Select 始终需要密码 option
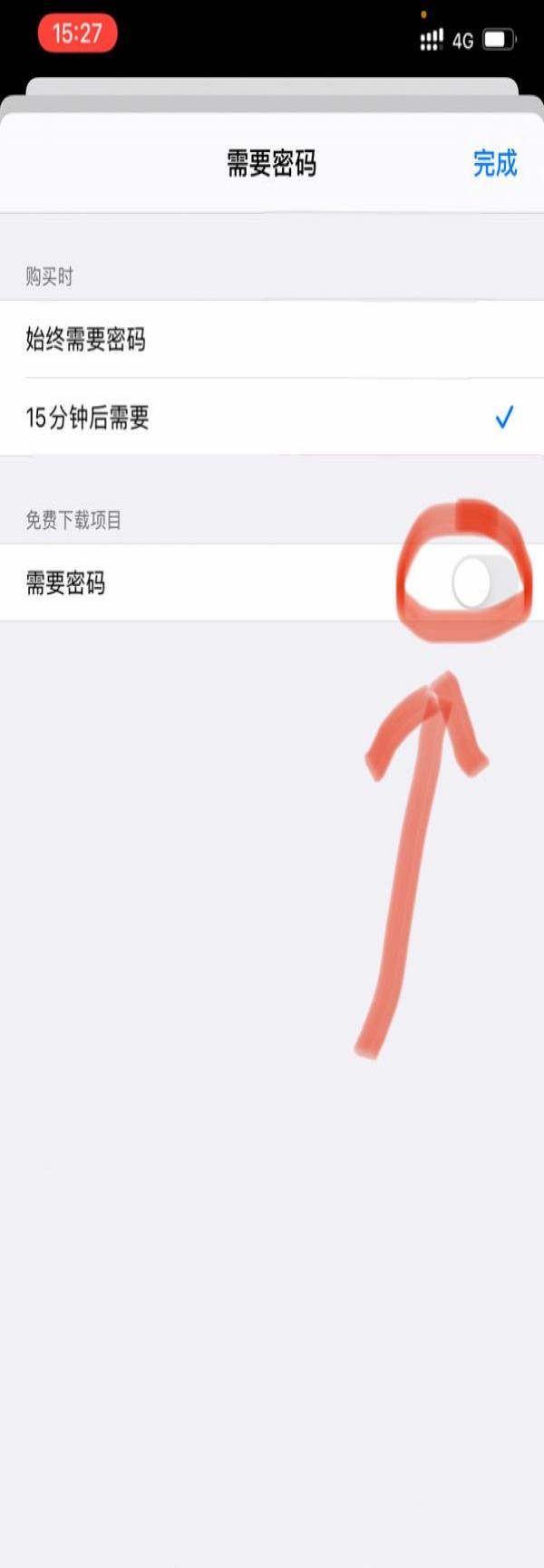 pos(272,340)
